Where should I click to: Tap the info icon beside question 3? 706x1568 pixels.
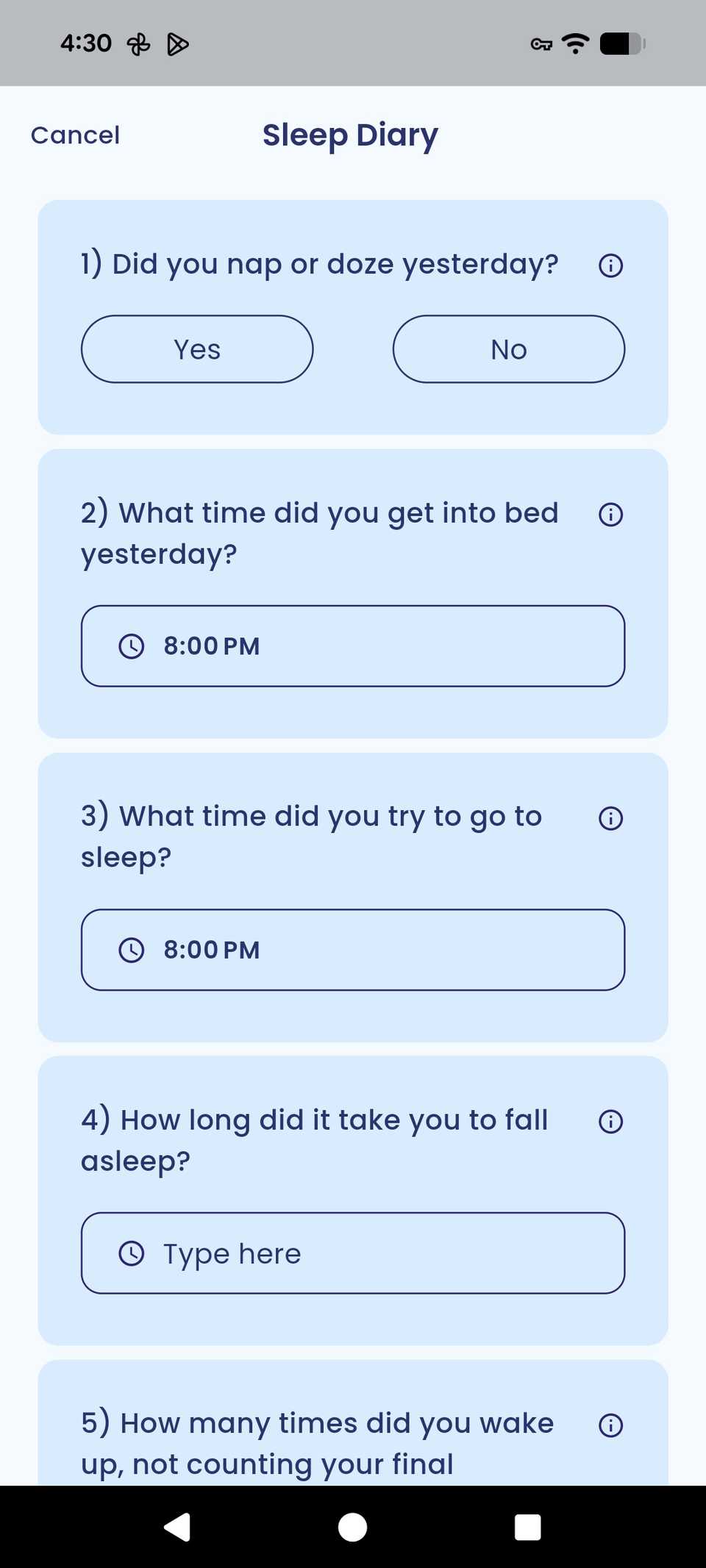pos(610,817)
